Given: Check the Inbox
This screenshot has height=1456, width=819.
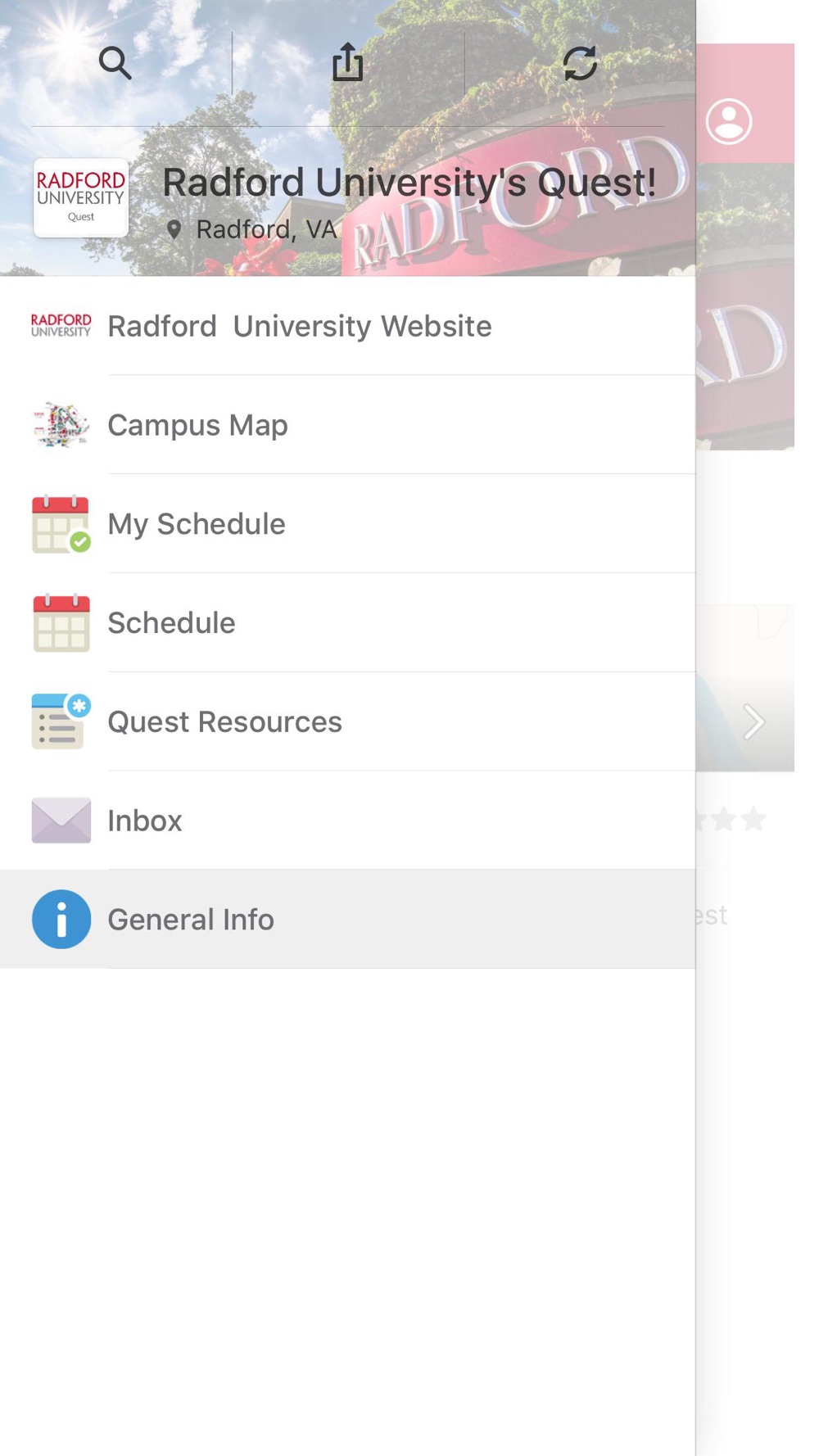Looking at the screenshot, I should pos(348,821).
